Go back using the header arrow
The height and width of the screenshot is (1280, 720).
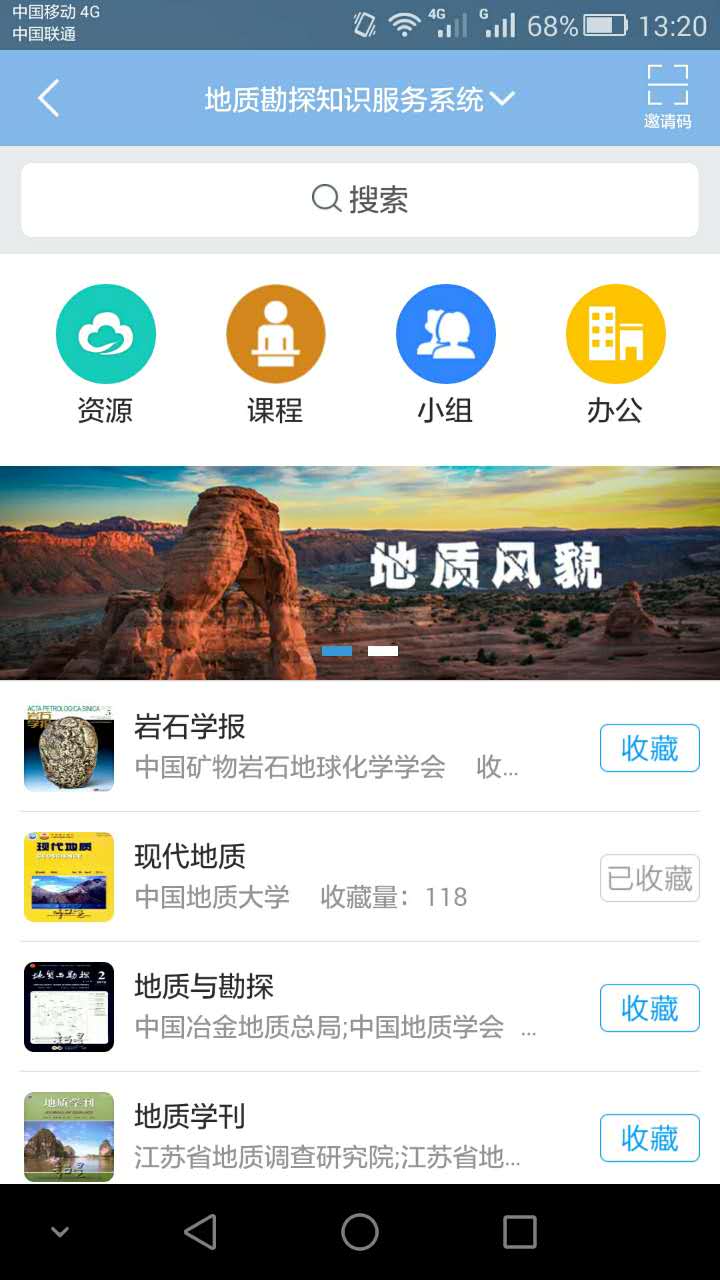48,99
